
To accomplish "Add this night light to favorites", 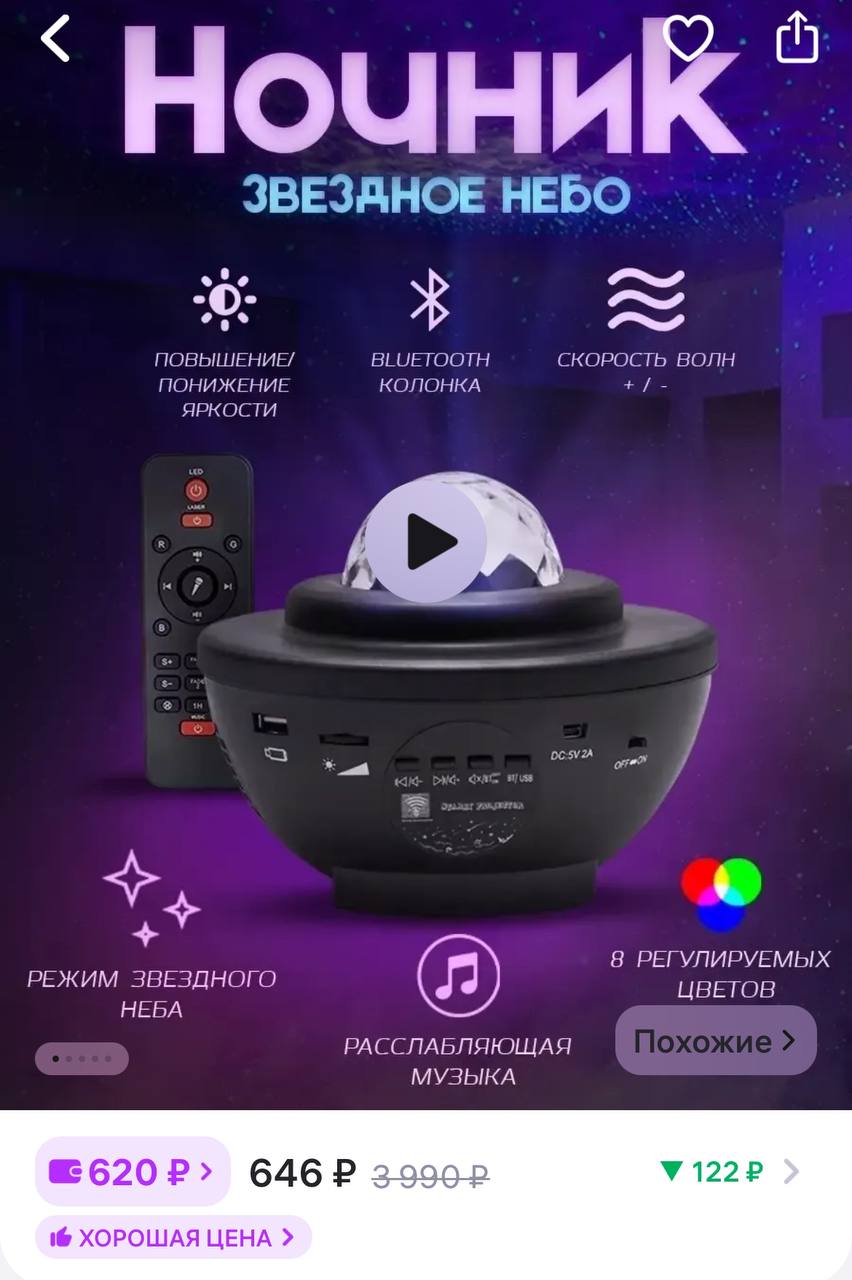I will (x=688, y=40).
